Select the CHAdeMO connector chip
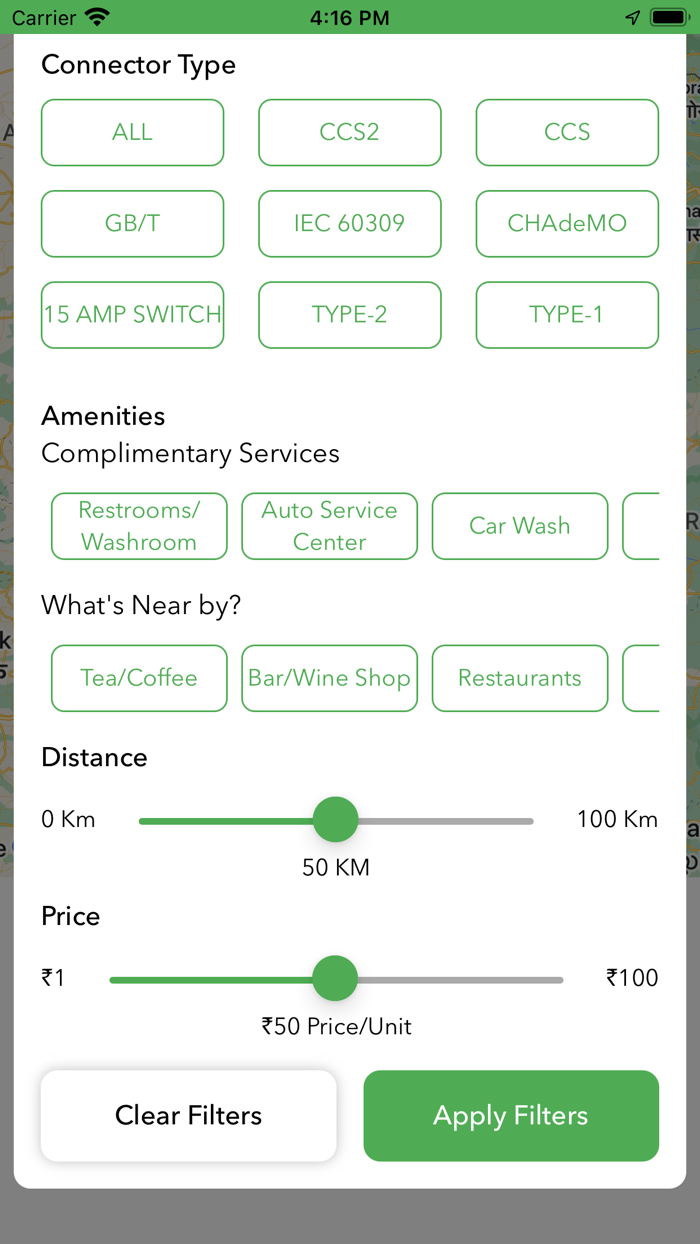 [x=567, y=223]
